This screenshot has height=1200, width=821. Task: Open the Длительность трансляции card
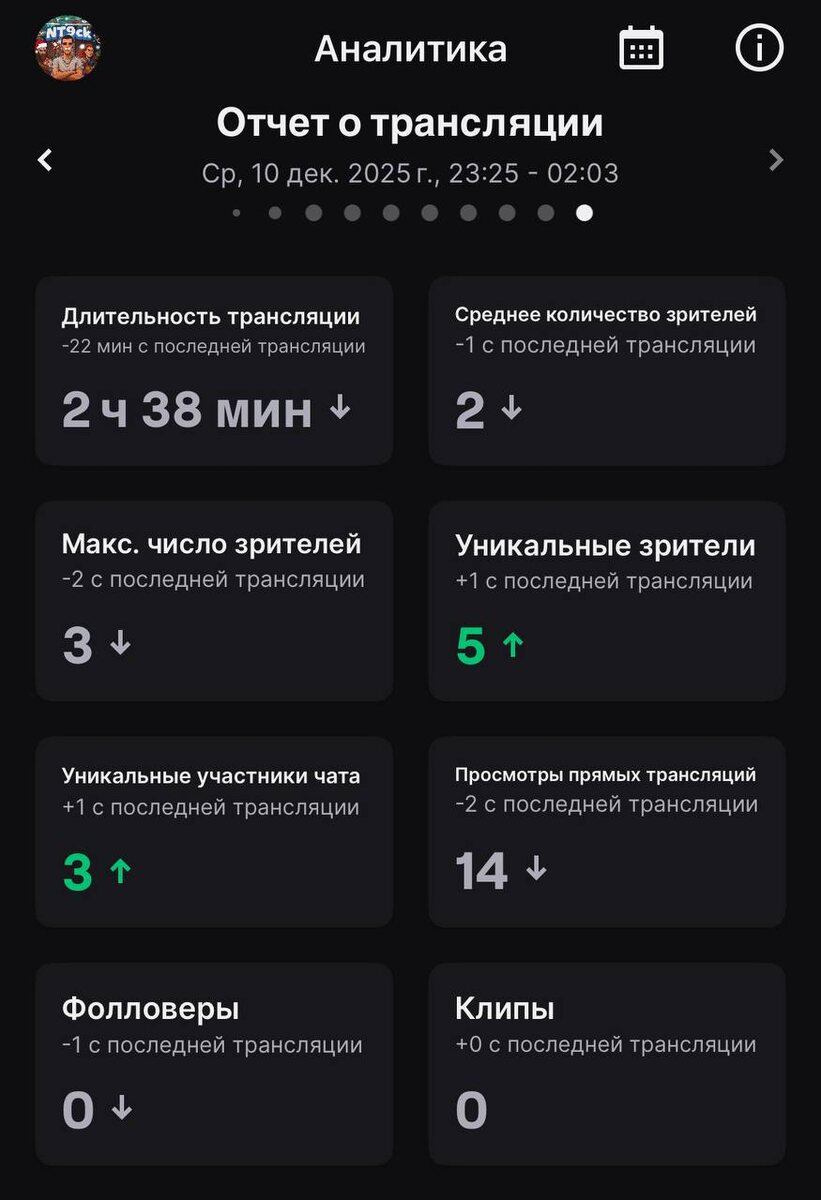coord(214,371)
